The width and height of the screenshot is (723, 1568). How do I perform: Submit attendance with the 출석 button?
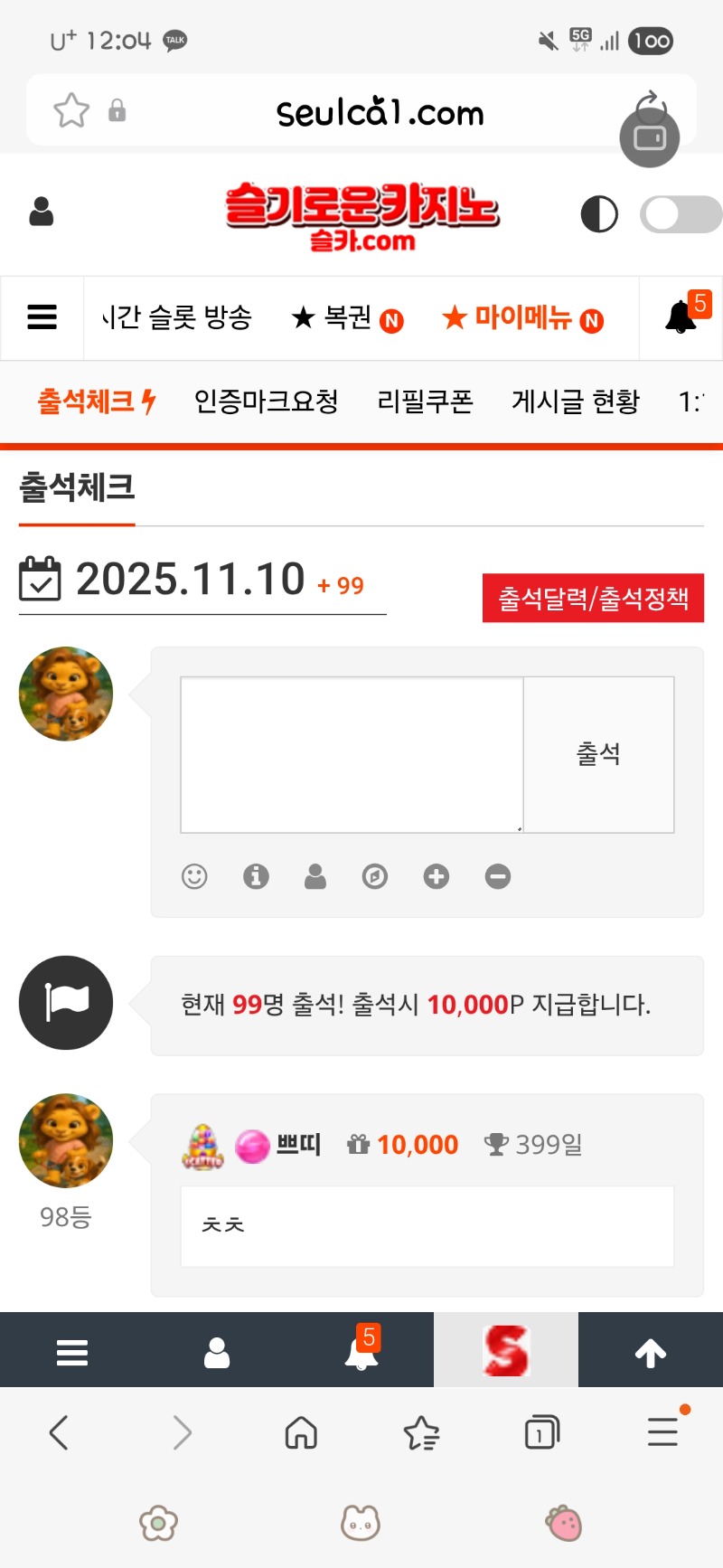point(598,754)
